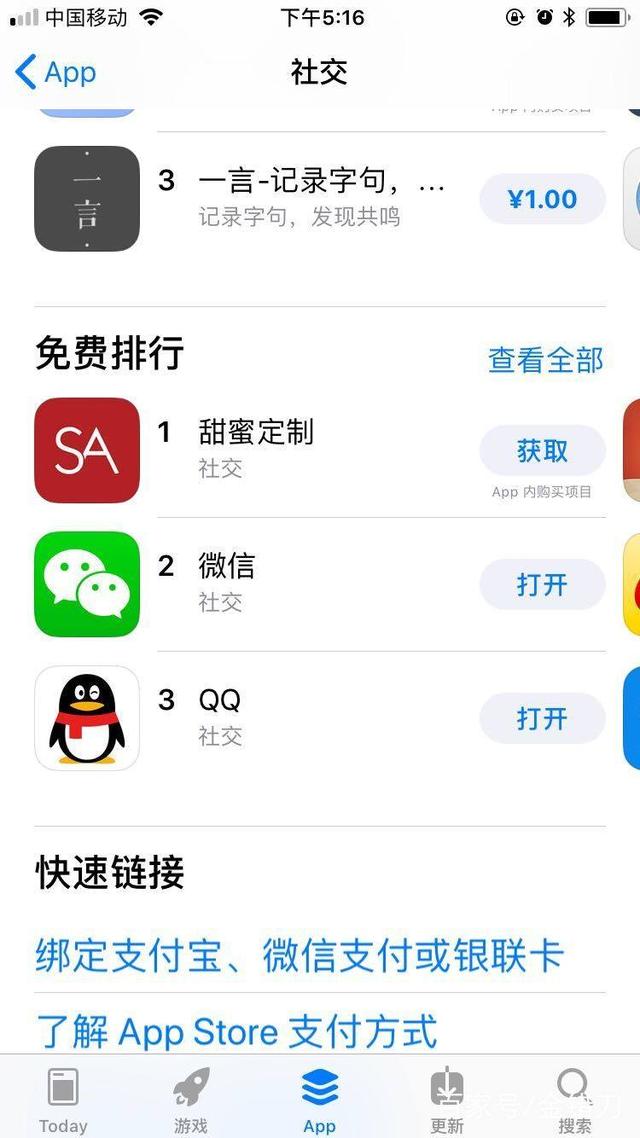This screenshot has height=1138, width=640.
Task: Select the App tab
Action: click(319, 1100)
